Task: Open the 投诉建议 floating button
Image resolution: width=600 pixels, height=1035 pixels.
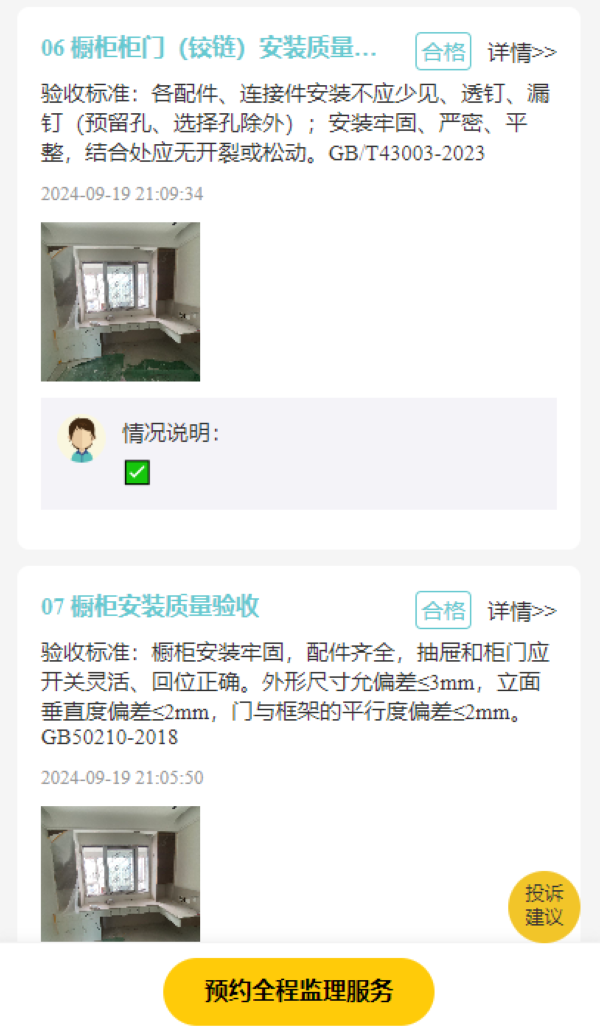Action: [544, 906]
